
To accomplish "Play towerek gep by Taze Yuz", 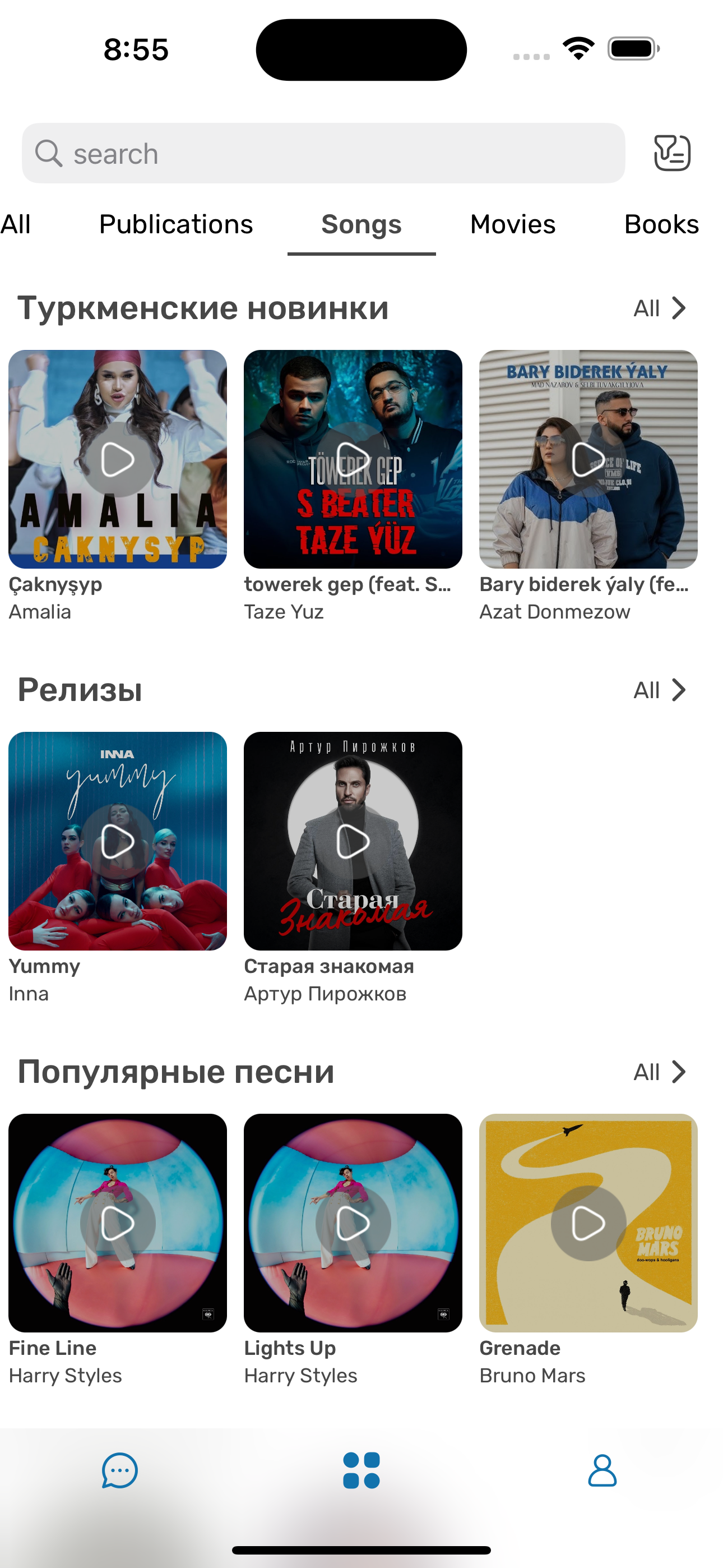I will (x=353, y=459).
